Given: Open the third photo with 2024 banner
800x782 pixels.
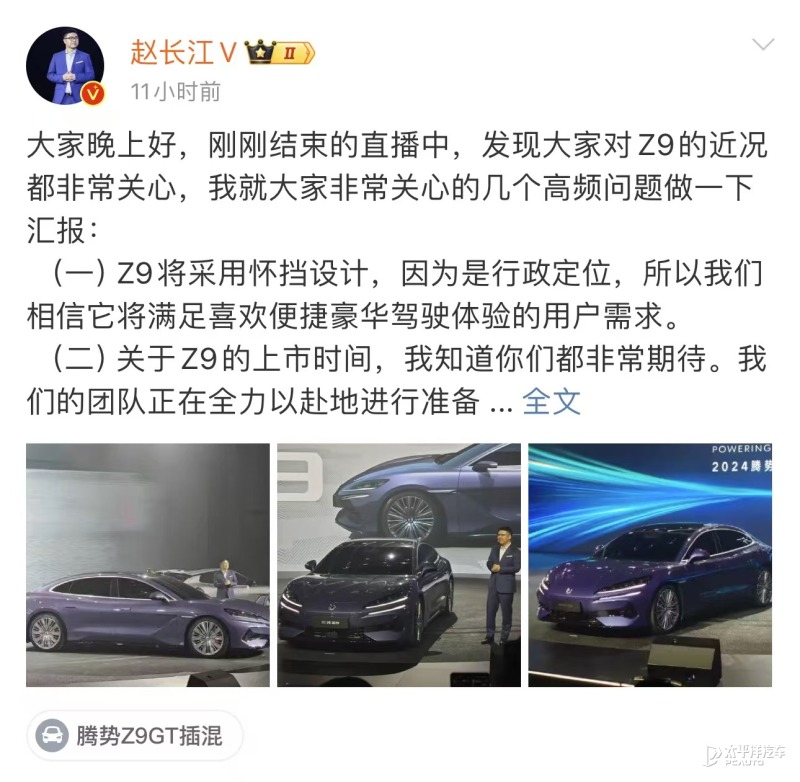Looking at the screenshot, I should [650, 565].
